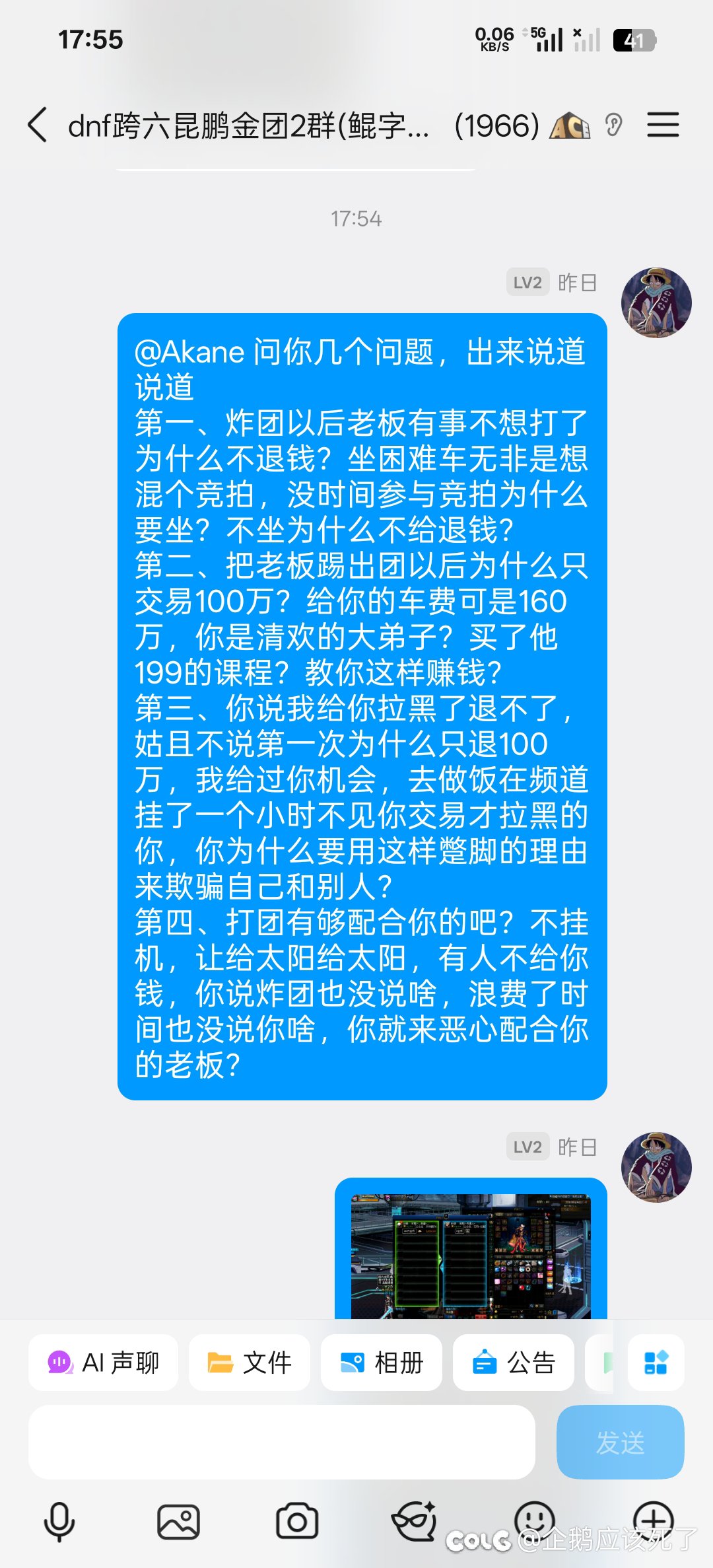Image resolution: width=713 pixels, height=1568 pixels.
Task: Open group 相册 album
Action: tap(382, 1363)
